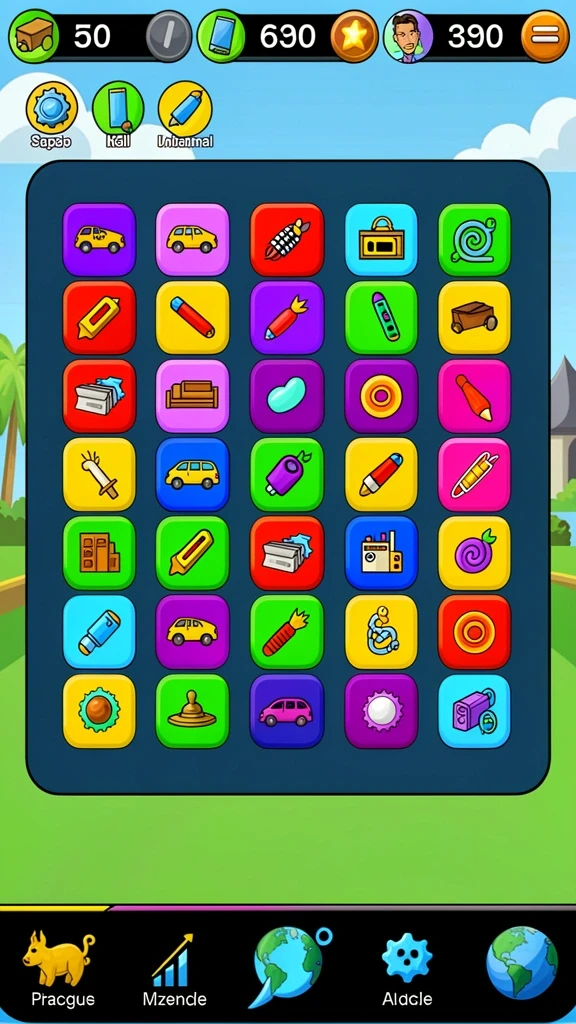Tap the pink car tile
This screenshot has height=1024, width=576.
[x=287, y=711]
